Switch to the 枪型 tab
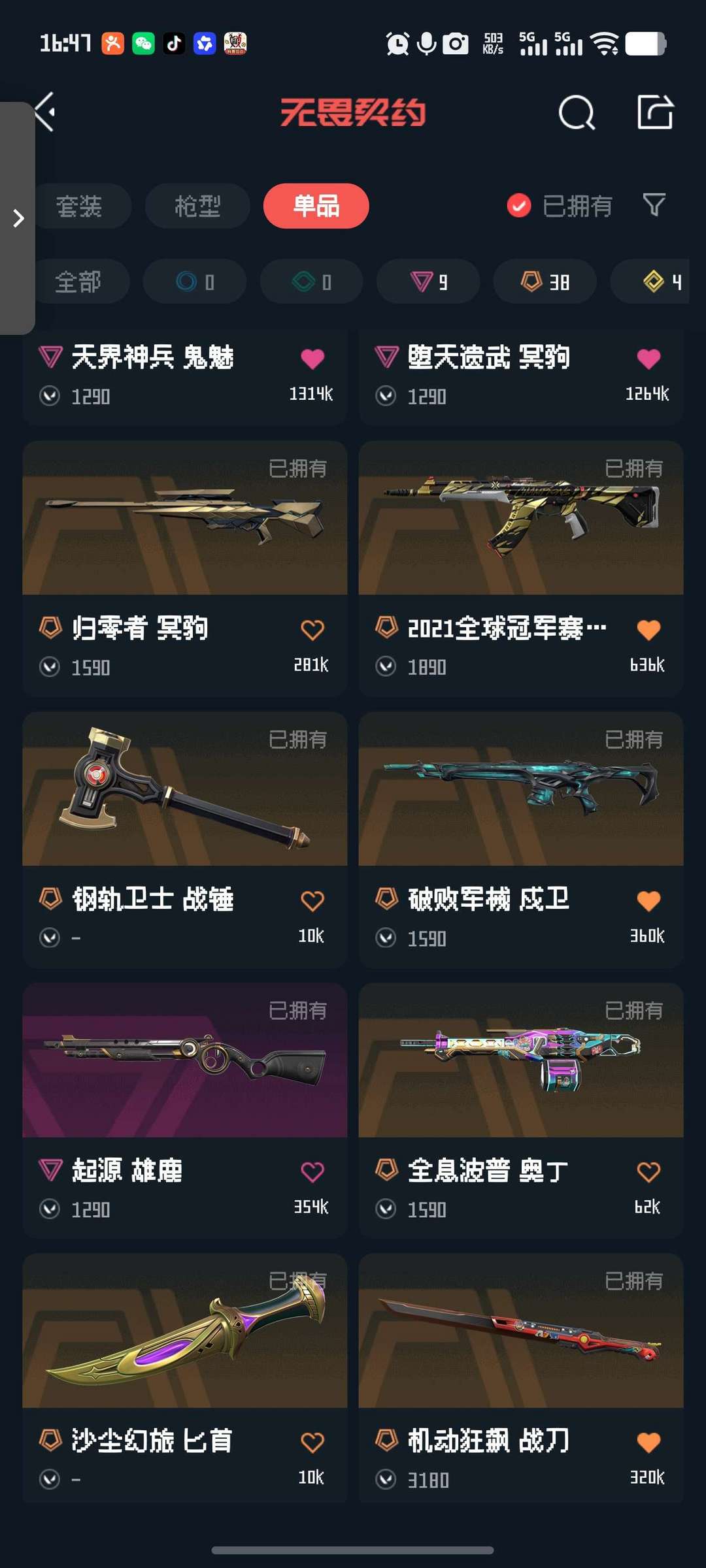The width and height of the screenshot is (706, 1568). click(x=197, y=206)
